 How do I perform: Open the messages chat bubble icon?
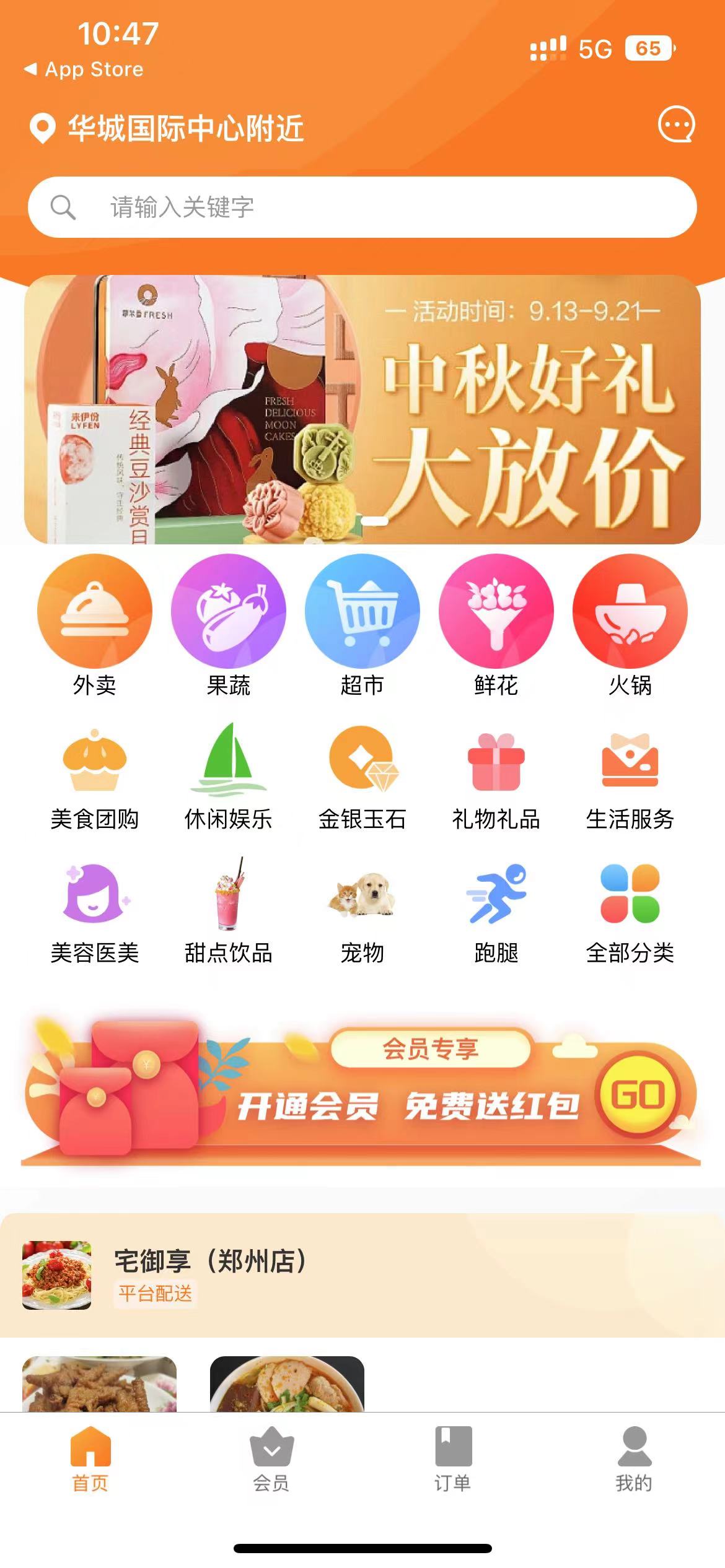[x=676, y=124]
